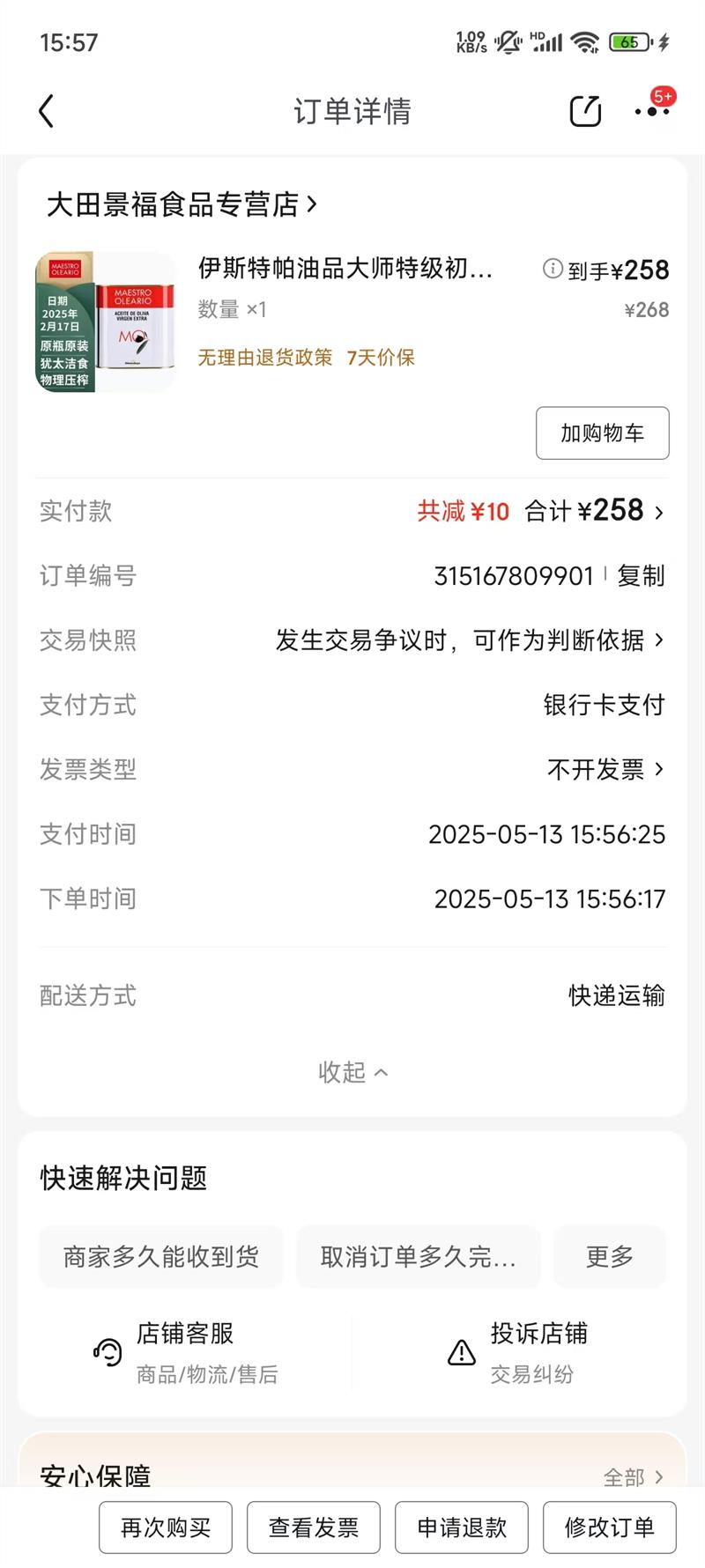Screen dimensions: 705x1568
Task: Tap 修改订单 to modify order
Action: tap(610, 1527)
